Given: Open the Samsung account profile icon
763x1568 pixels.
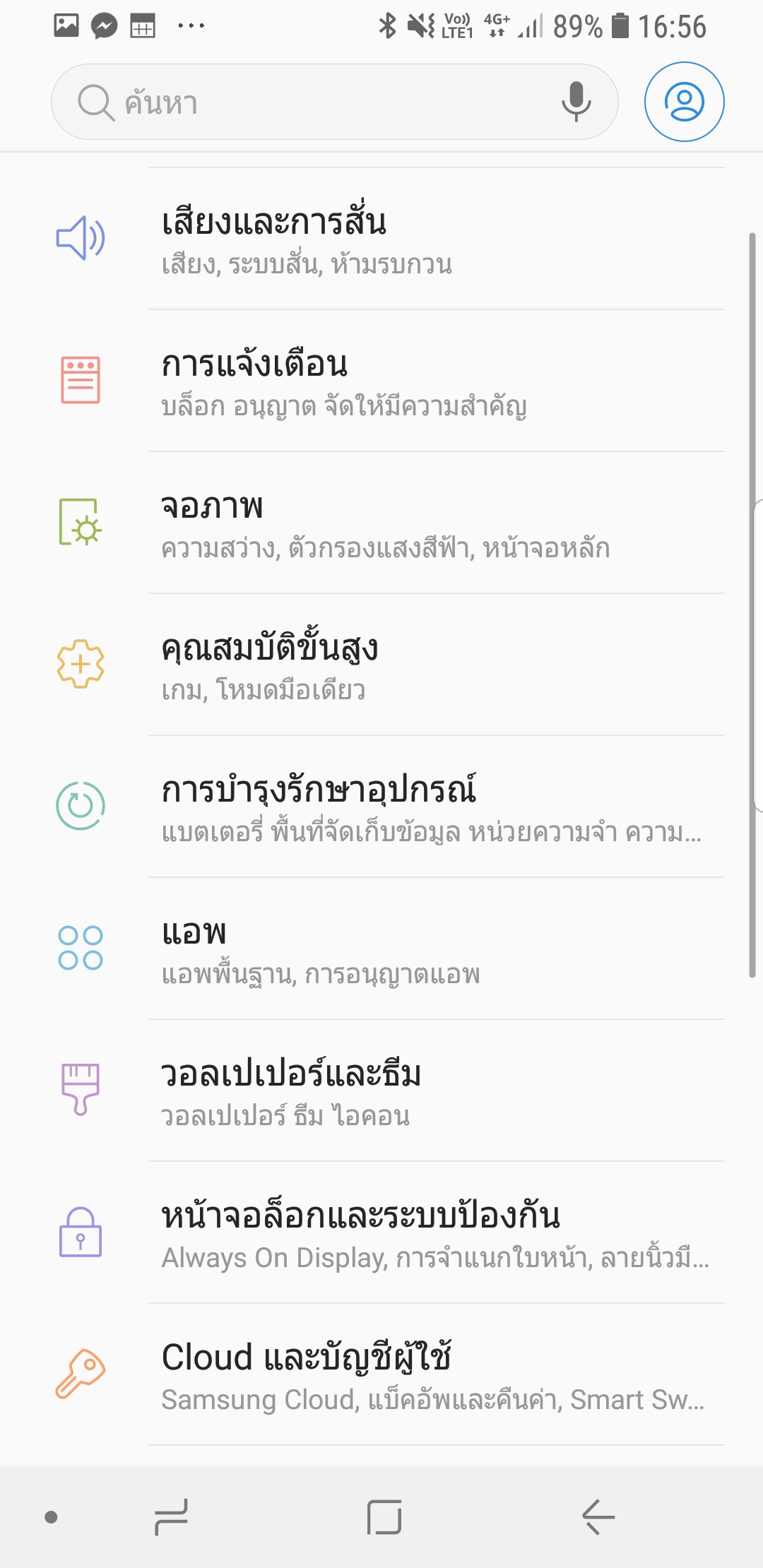Looking at the screenshot, I should (684, 102).
